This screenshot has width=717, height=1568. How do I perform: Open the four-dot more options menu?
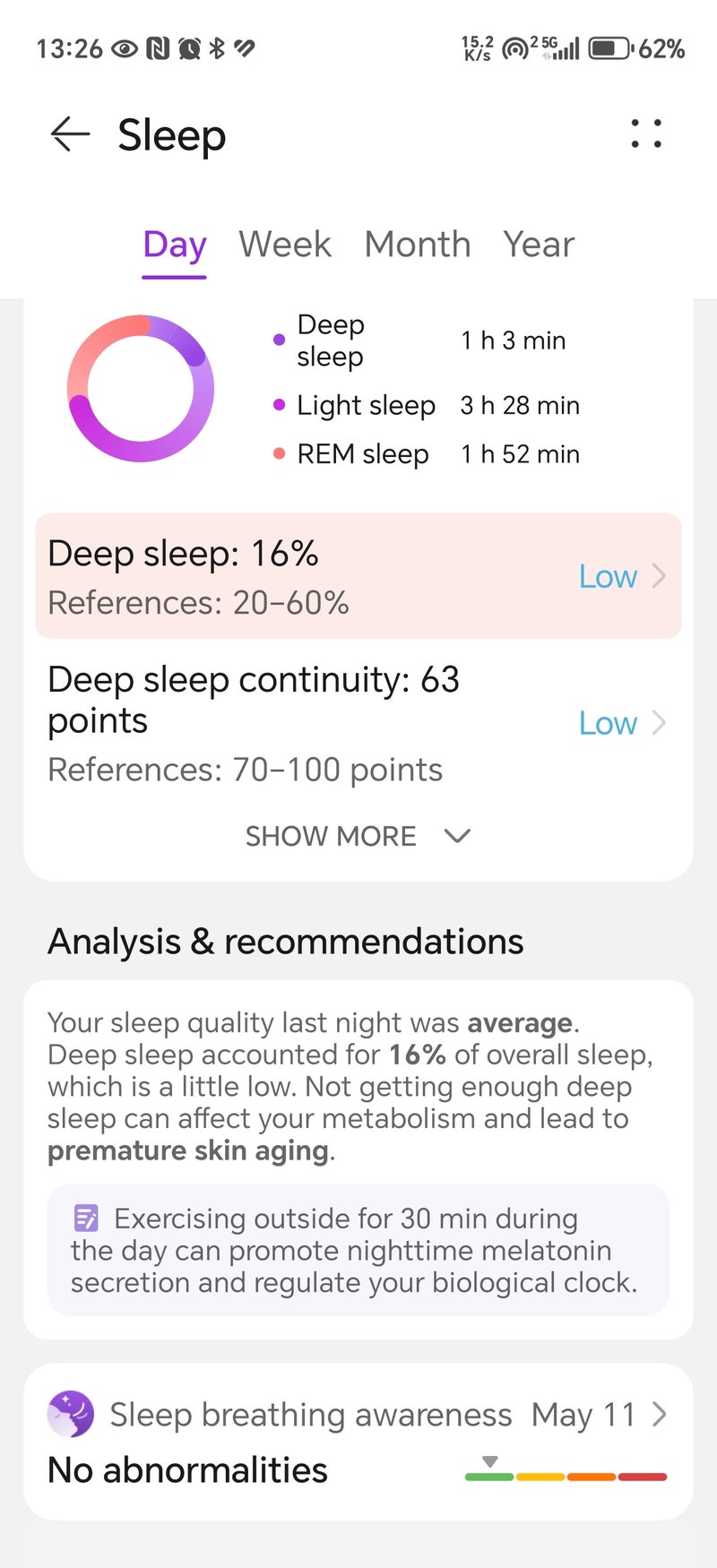tap(645, 134)
